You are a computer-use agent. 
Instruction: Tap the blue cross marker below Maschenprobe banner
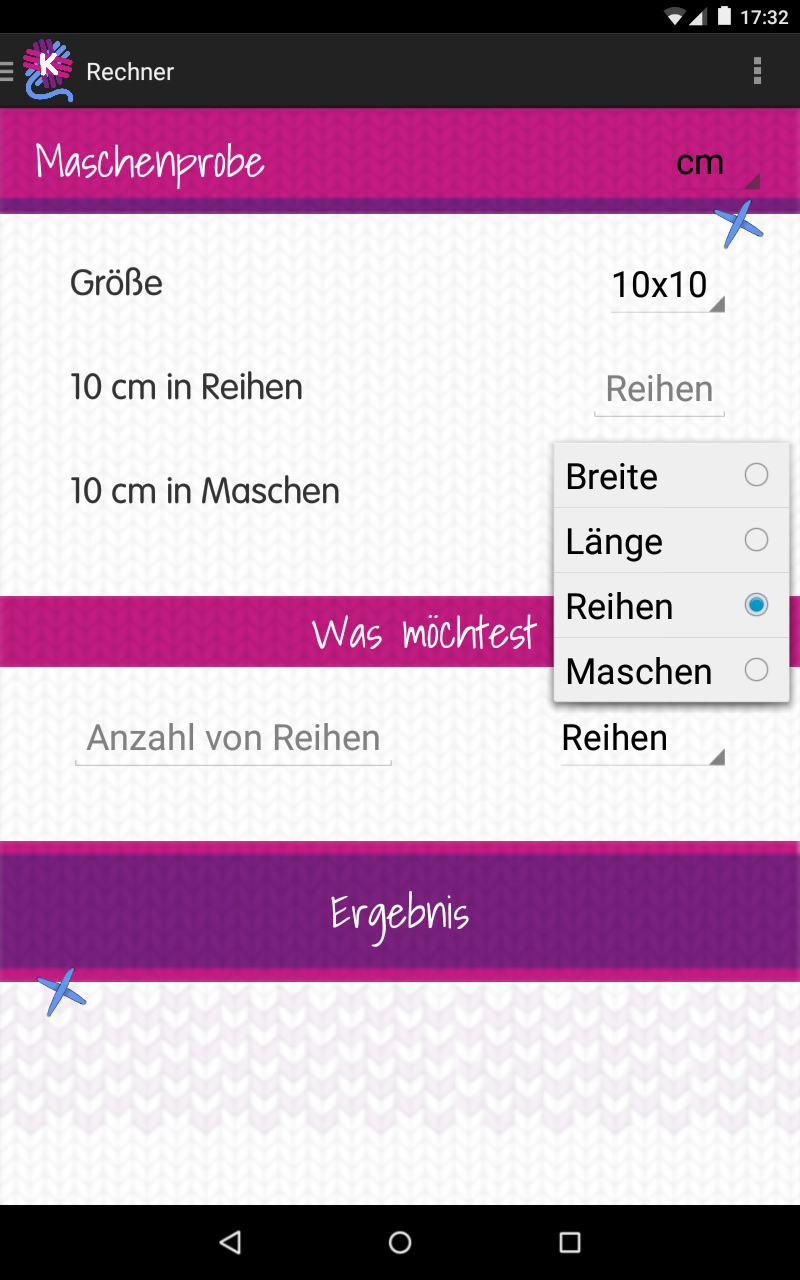tap(740, 227)
